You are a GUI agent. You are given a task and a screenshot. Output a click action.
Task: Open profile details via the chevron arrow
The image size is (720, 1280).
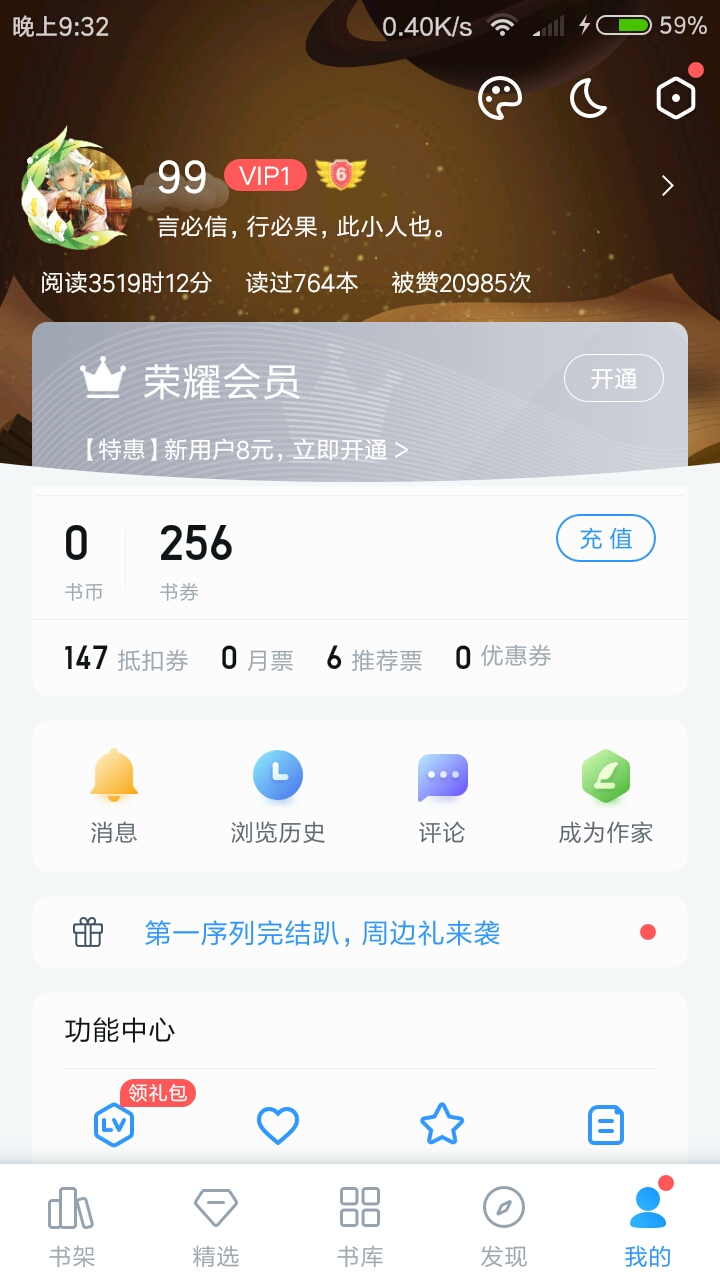point(668,185)
